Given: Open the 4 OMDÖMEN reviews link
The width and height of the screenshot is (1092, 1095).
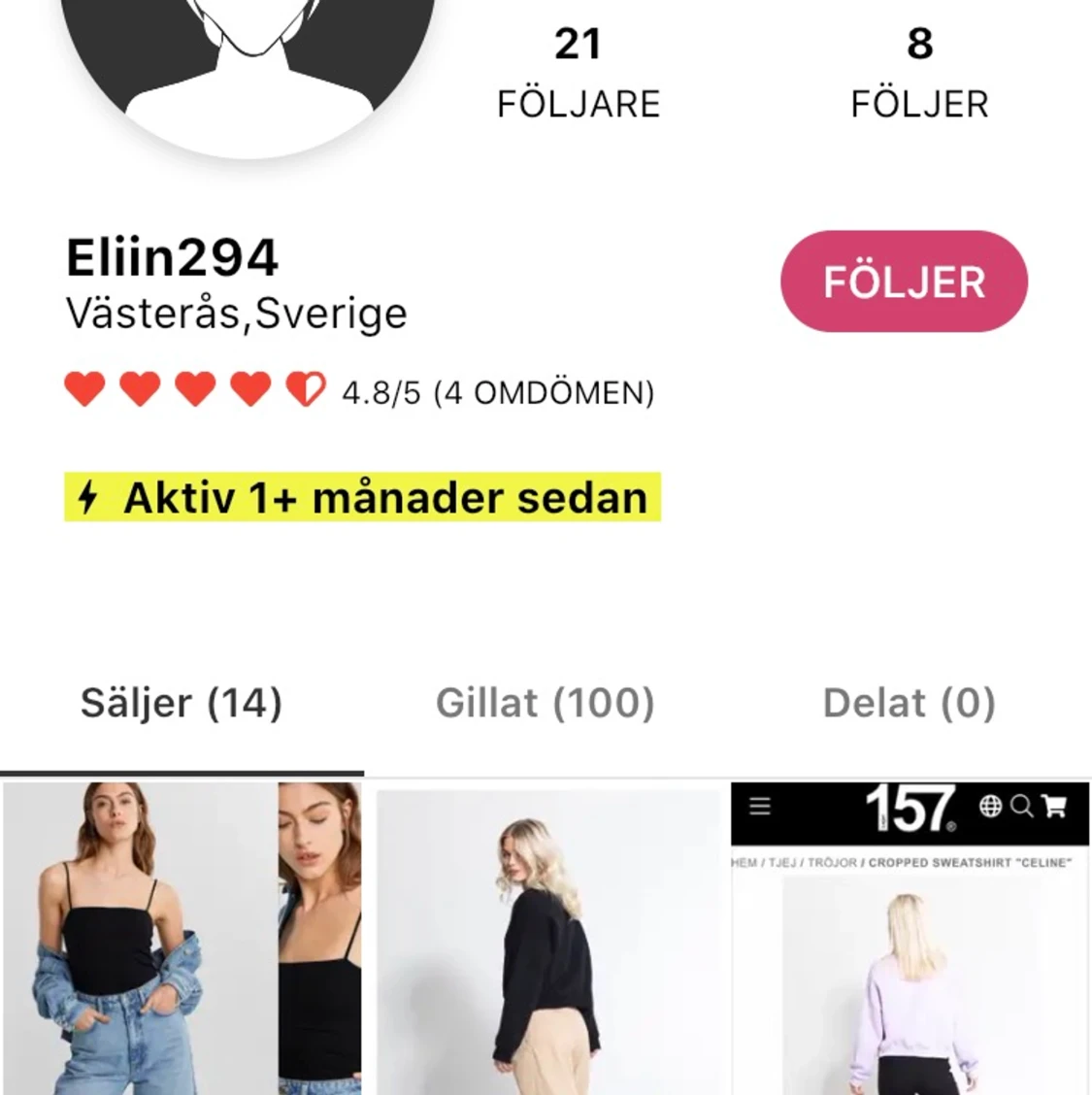Looking at the screenshot, I should pos(546,393).
